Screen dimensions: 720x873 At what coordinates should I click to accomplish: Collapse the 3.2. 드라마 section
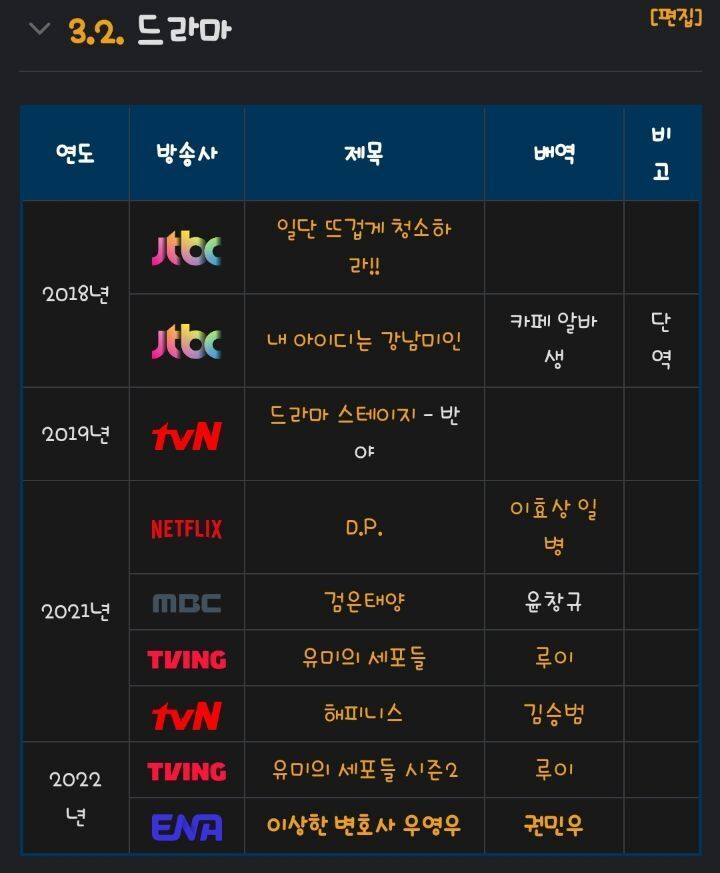39,29
